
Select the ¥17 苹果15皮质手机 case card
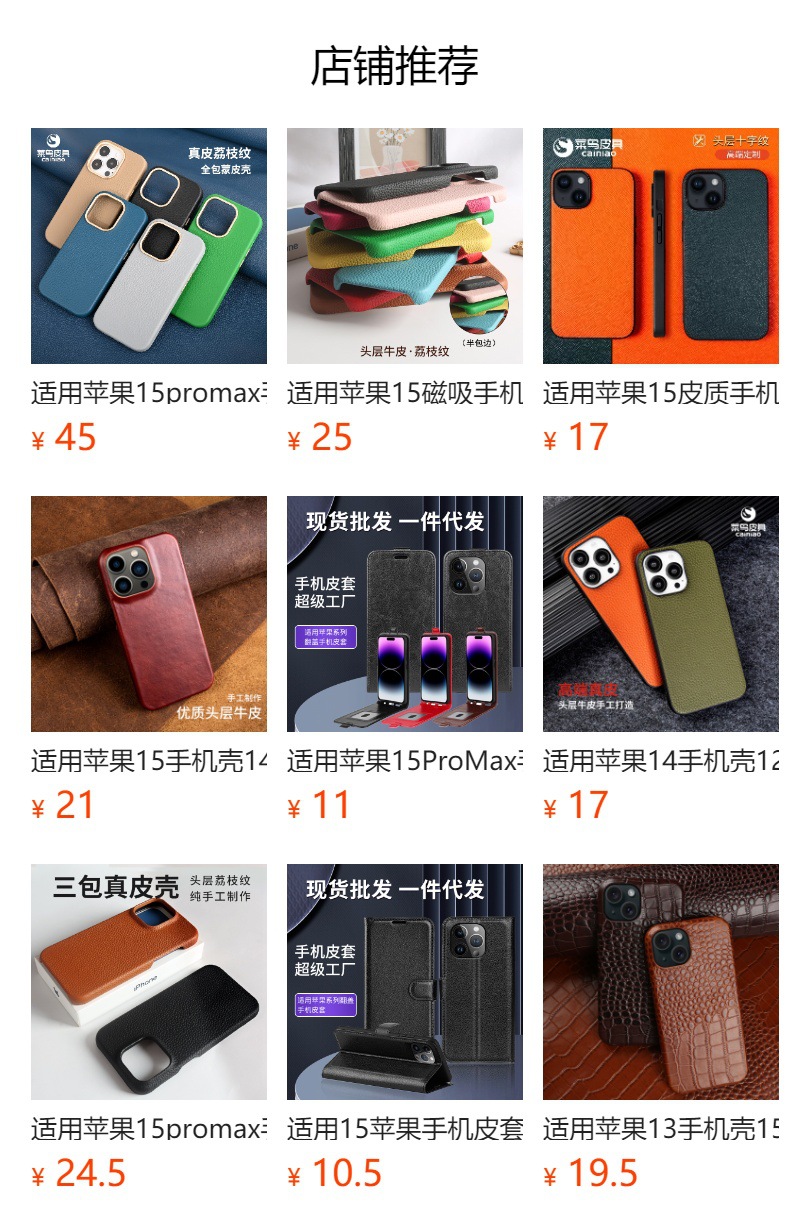(x=661, y=246)
